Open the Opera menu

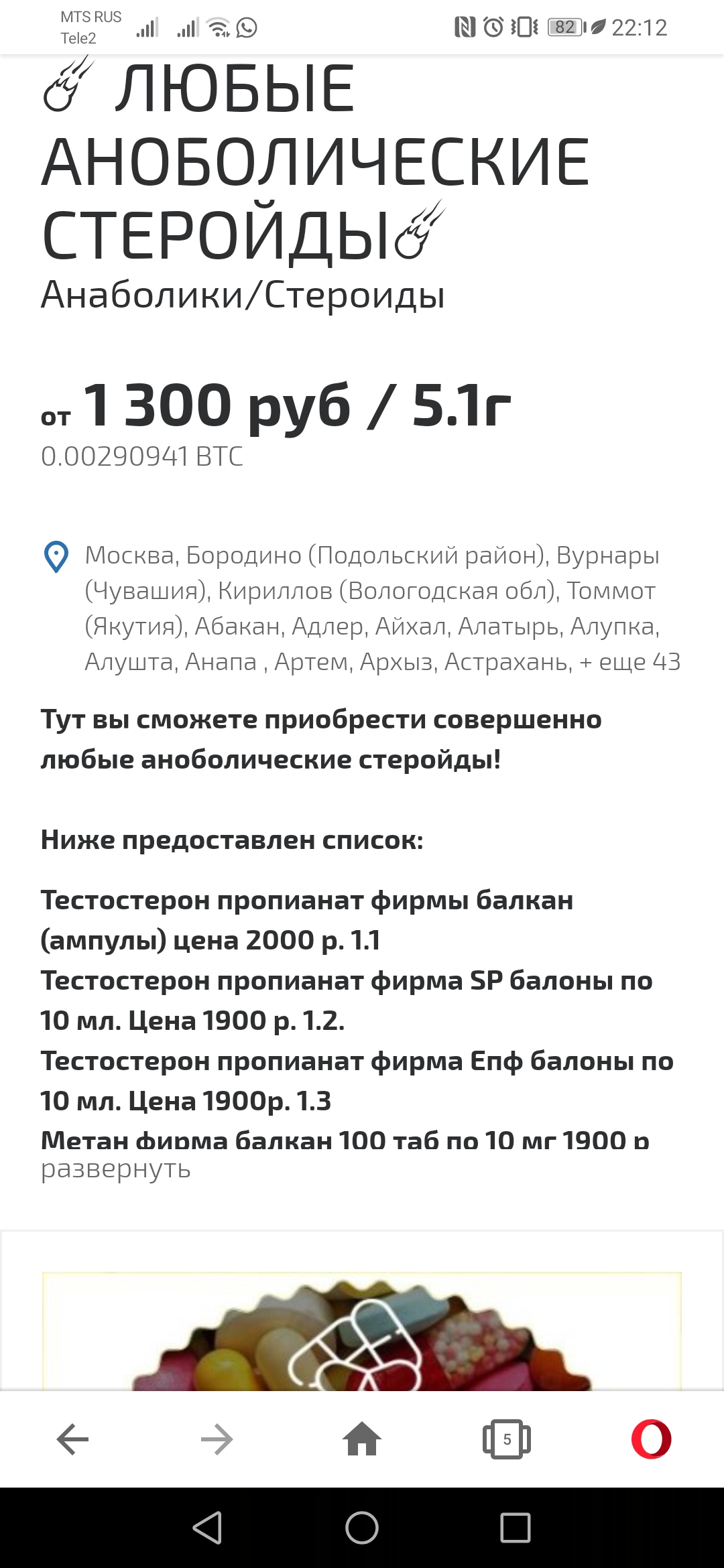point(651,1439)
